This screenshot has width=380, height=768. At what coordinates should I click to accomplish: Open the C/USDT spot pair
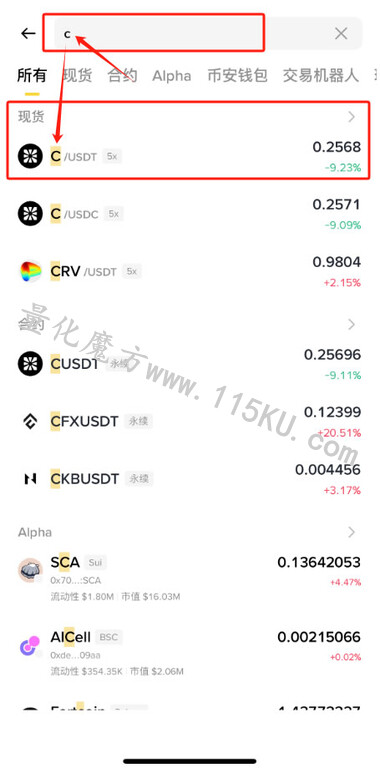click(189, 156)
